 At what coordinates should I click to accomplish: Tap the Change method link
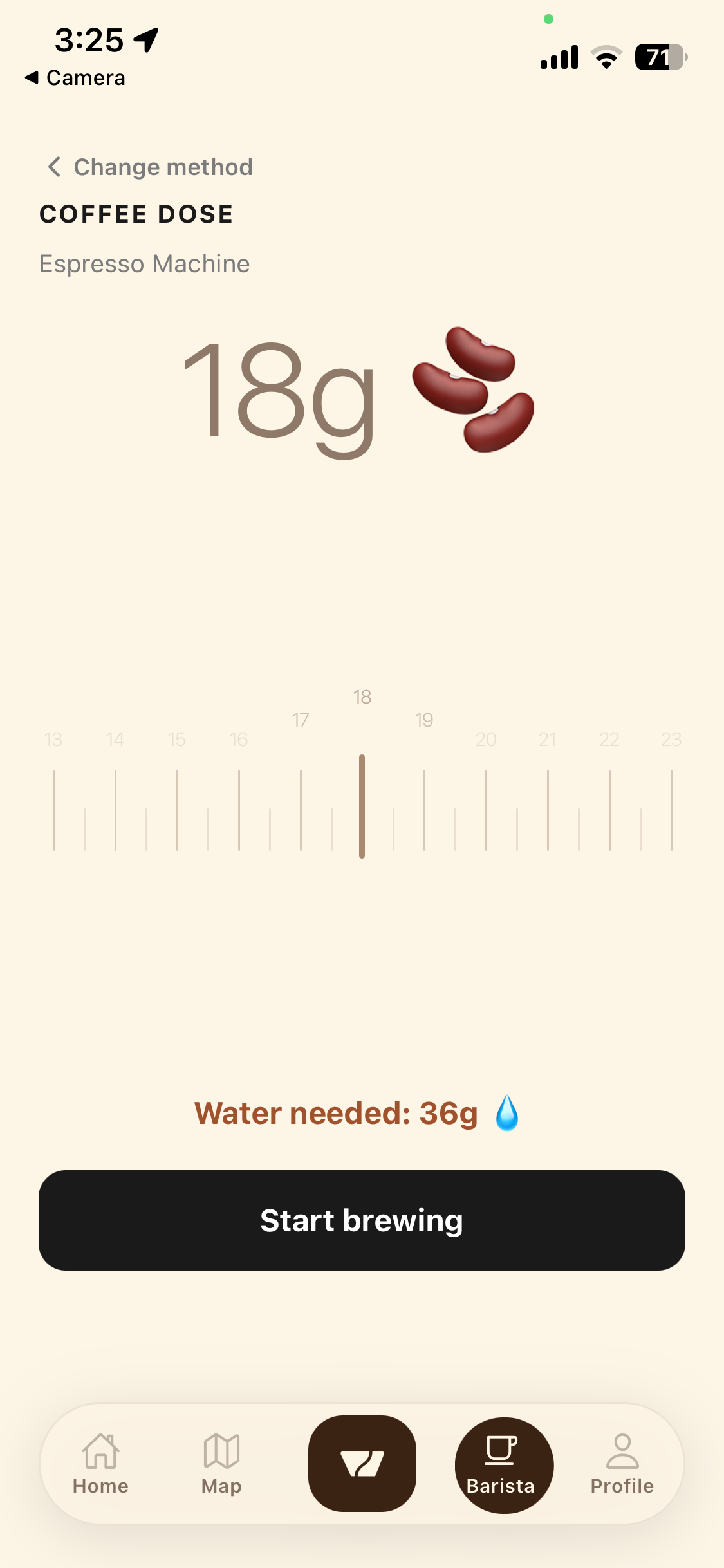click(164, 167)
